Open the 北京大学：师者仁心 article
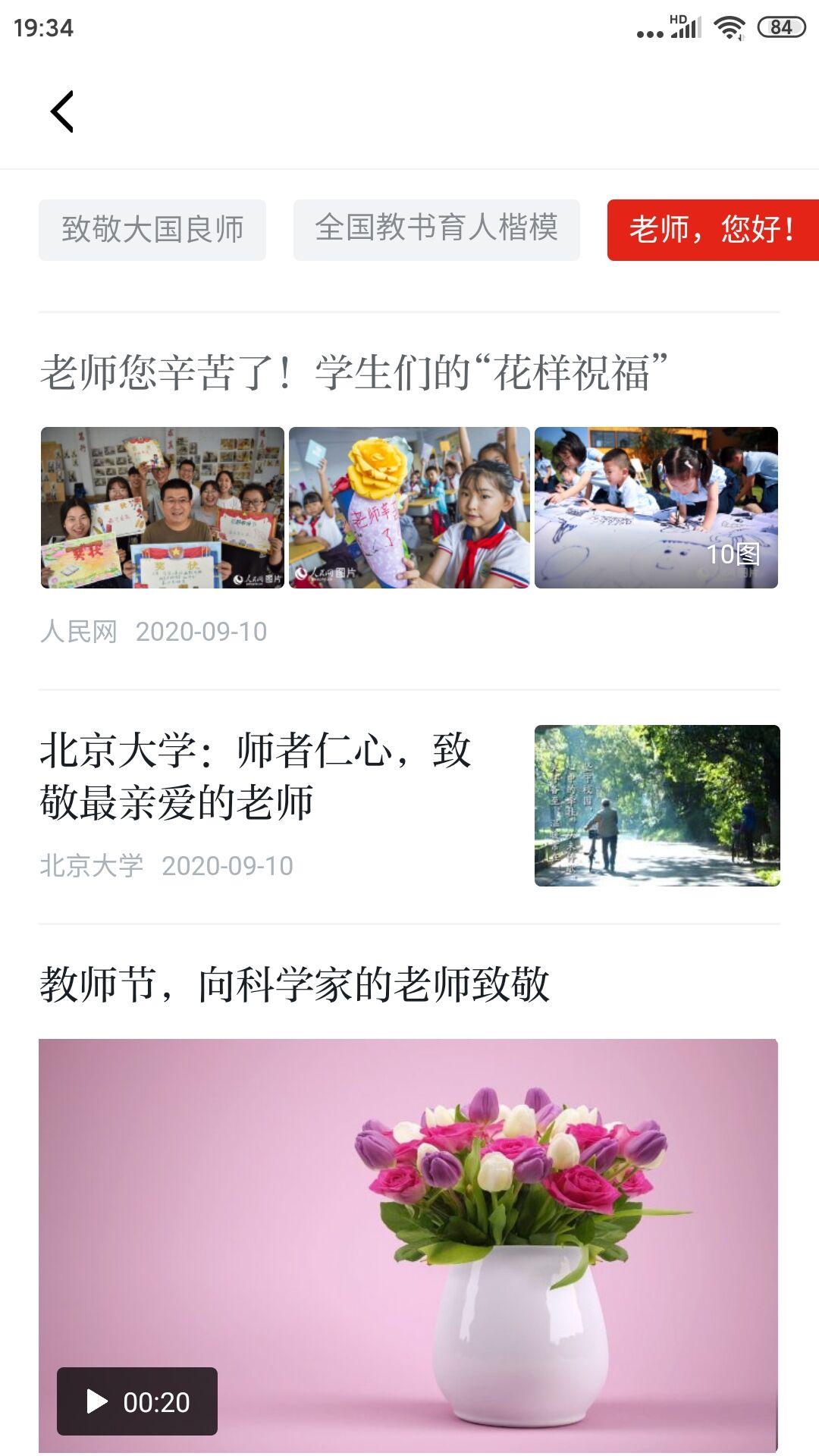 256,776
